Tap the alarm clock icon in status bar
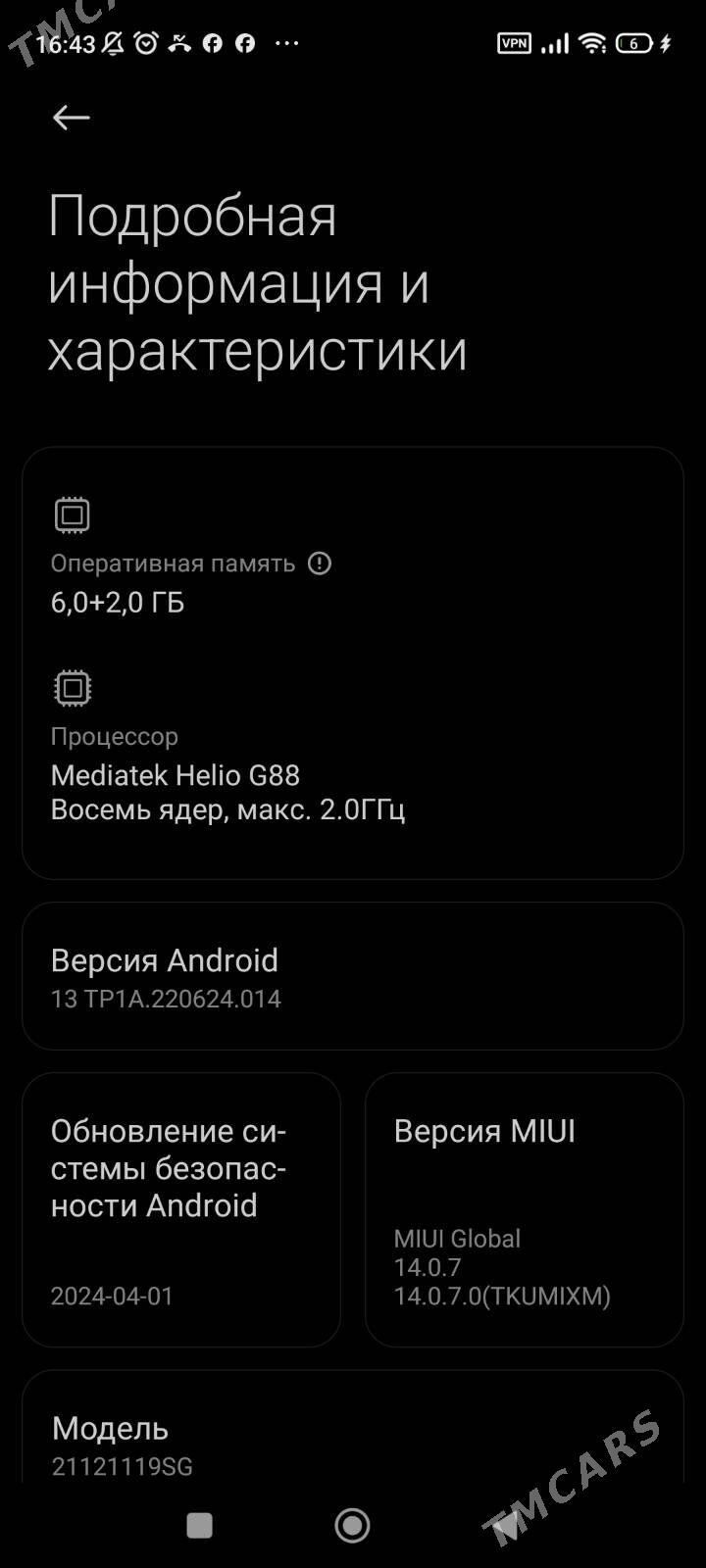The width and height of the screenshot is (706, 1568). [x=146, y=42]
